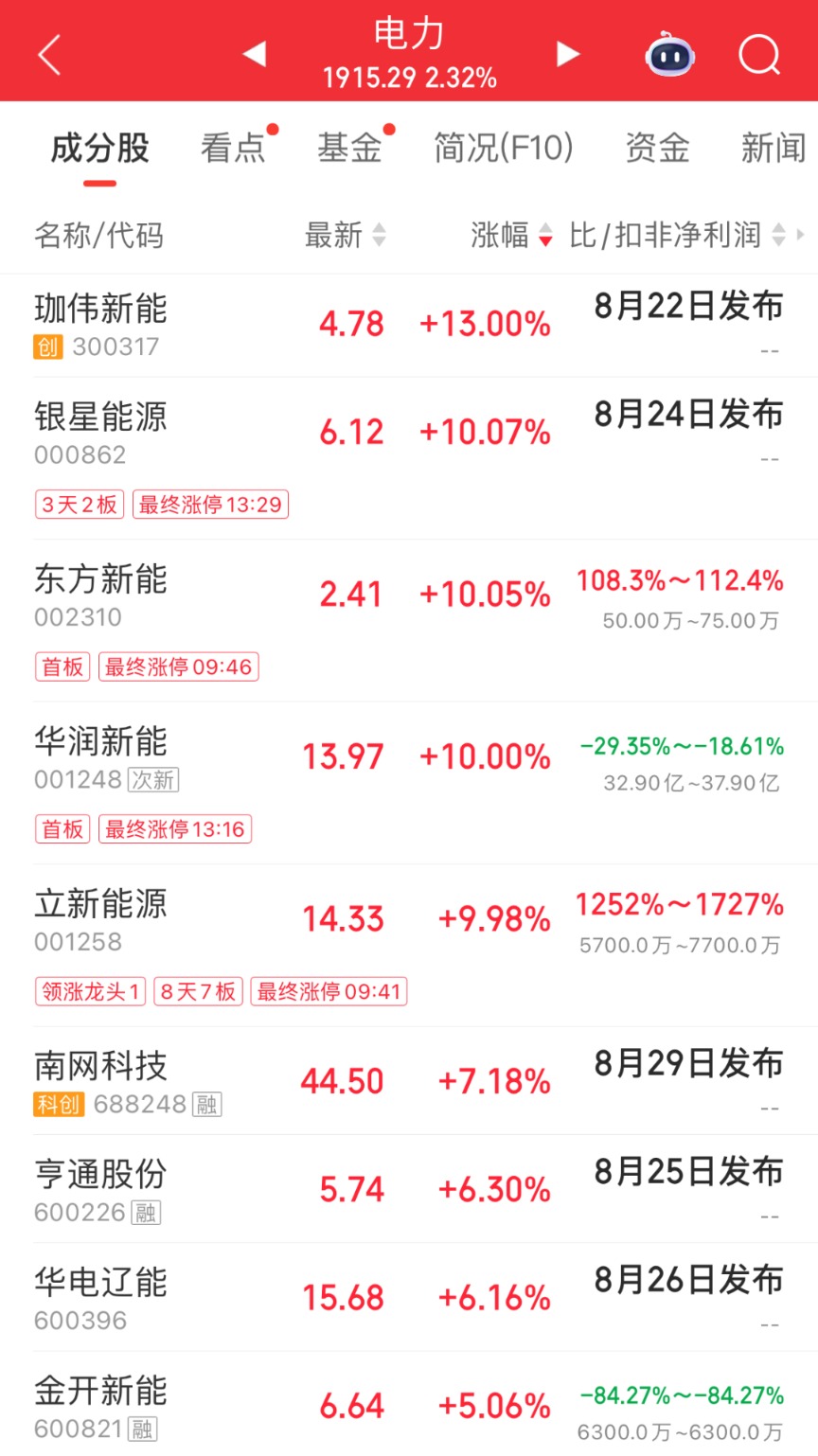818x1456 pixels.
Task: Open the 华润新能 stock row
Action: point(409,783)
